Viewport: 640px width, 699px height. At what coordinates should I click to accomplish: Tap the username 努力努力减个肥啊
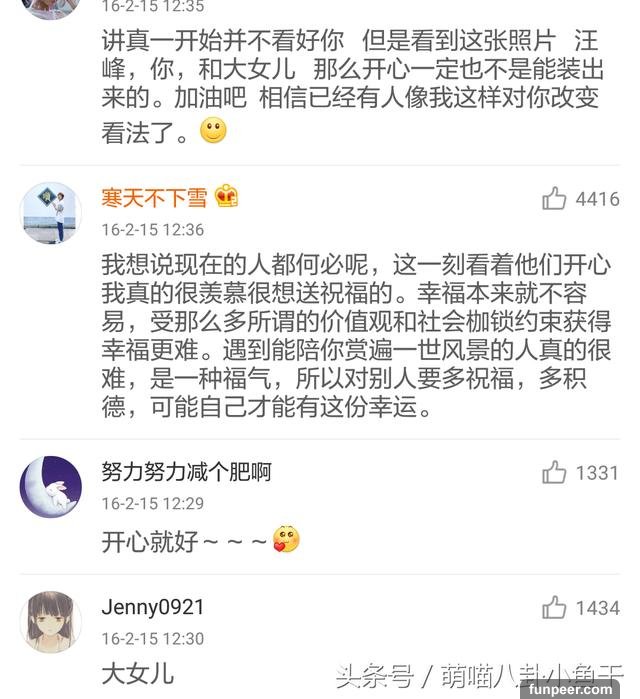coord(186,471)
